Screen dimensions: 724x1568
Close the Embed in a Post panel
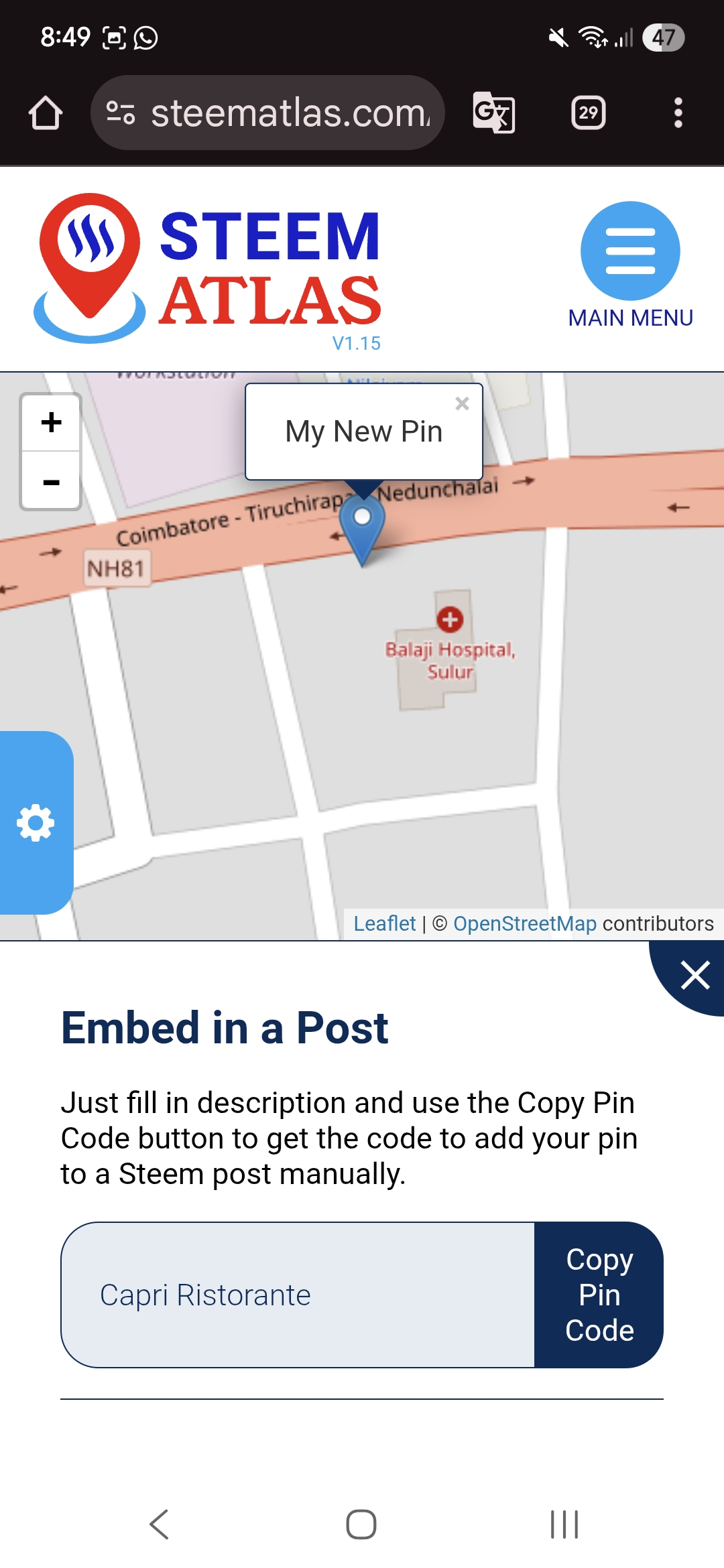pos(695,975)
